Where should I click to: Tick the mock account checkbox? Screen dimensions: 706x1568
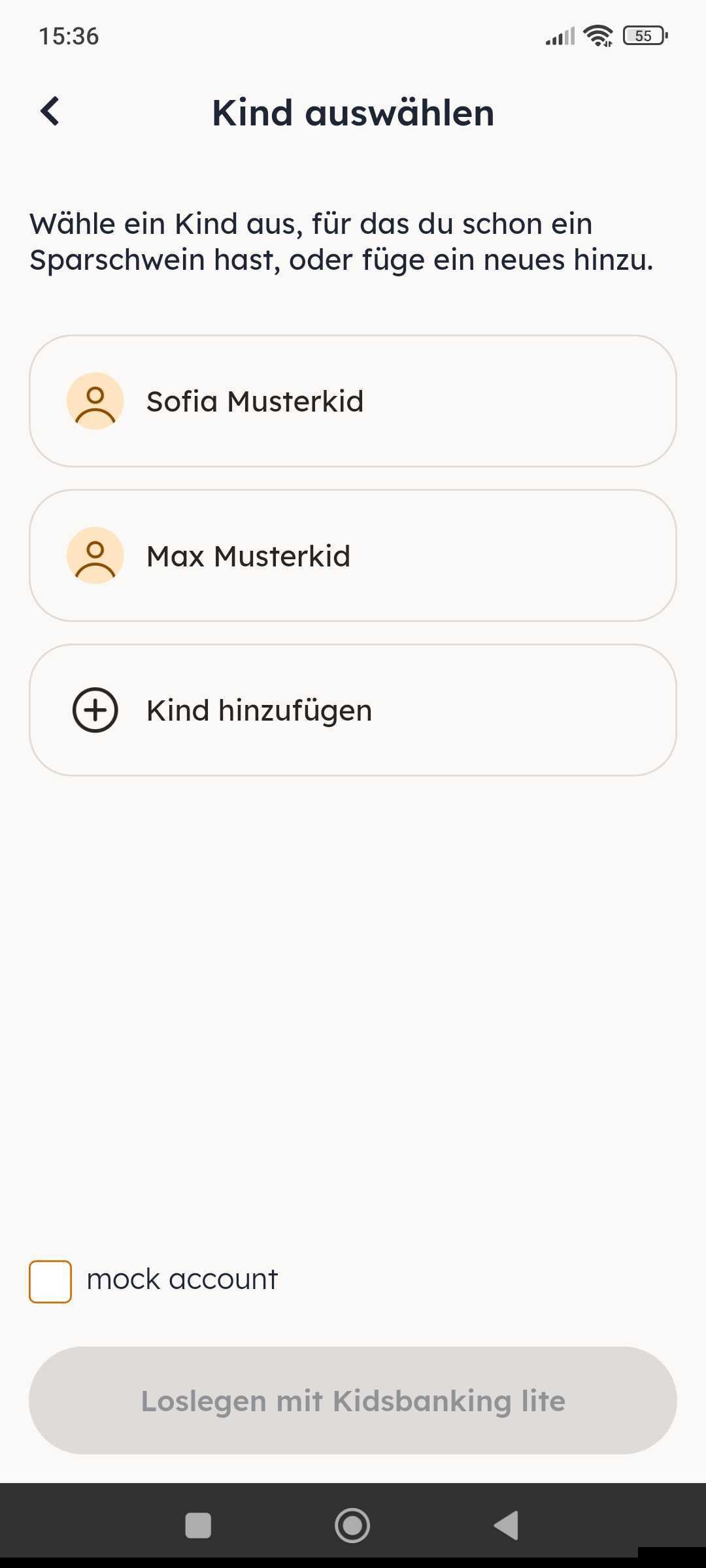point(50,1281)
